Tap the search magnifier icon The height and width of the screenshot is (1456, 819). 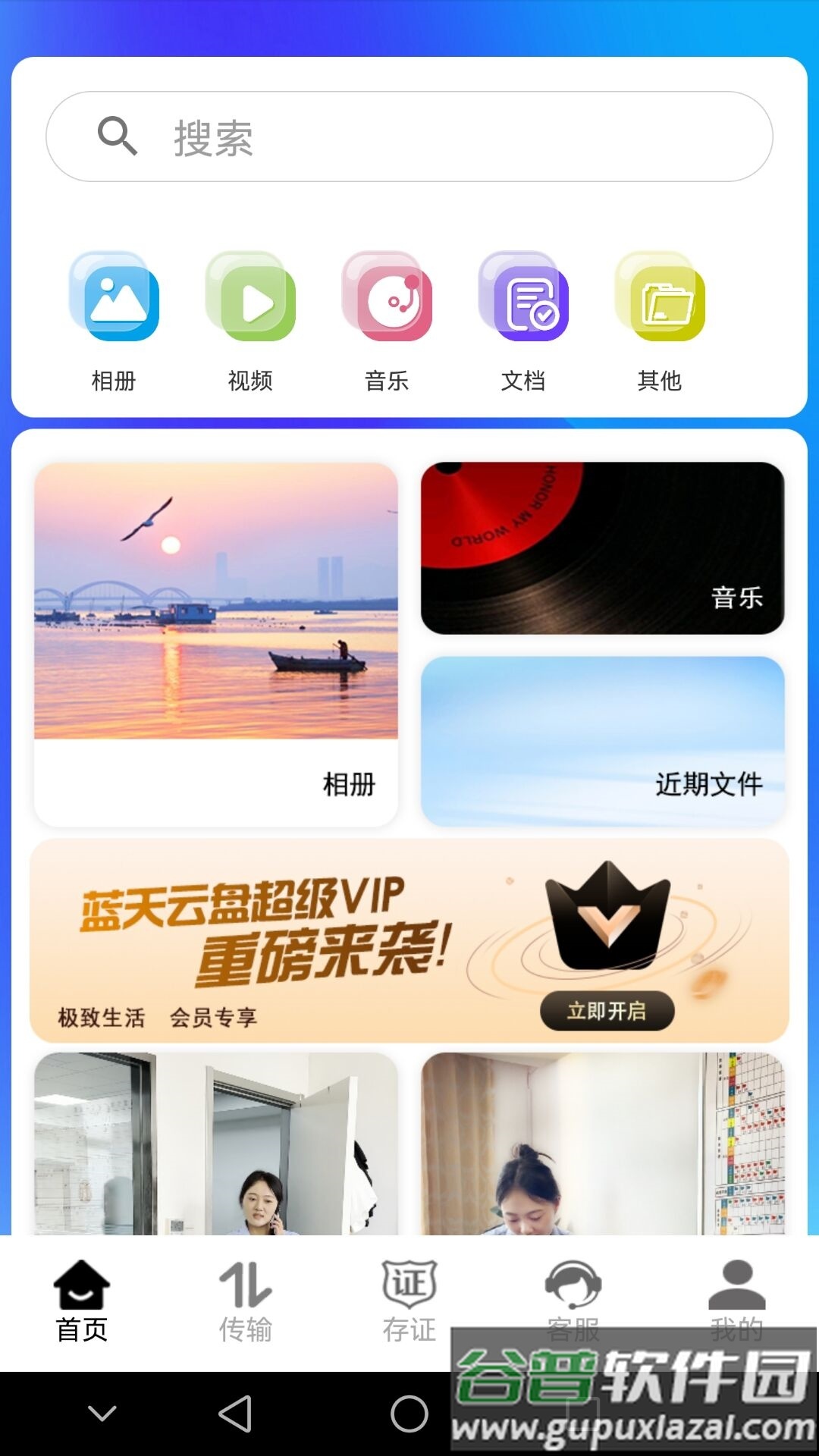pyautogui.click(x=117, y=137)
